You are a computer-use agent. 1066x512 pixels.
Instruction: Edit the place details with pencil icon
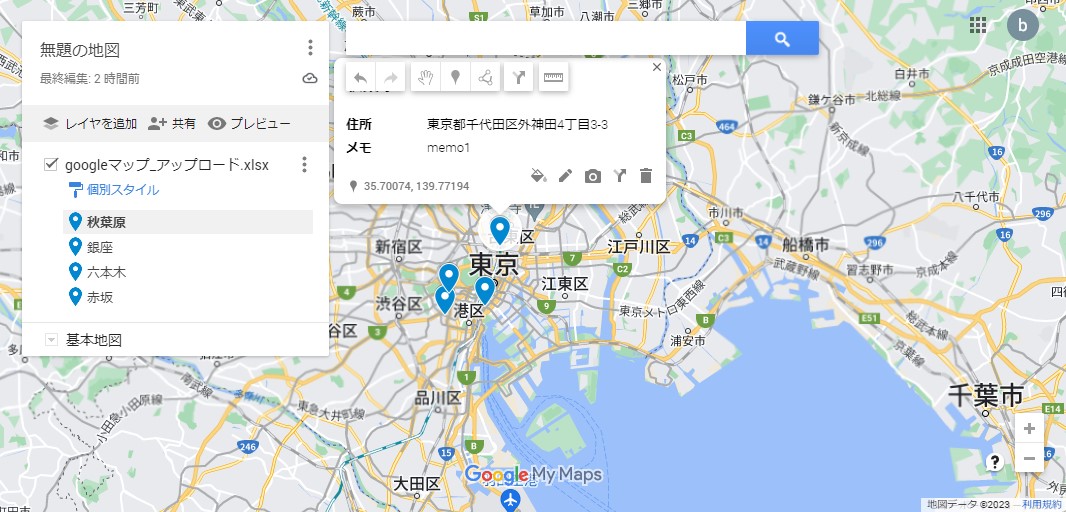pyautogui.click(x=565, y=176)
